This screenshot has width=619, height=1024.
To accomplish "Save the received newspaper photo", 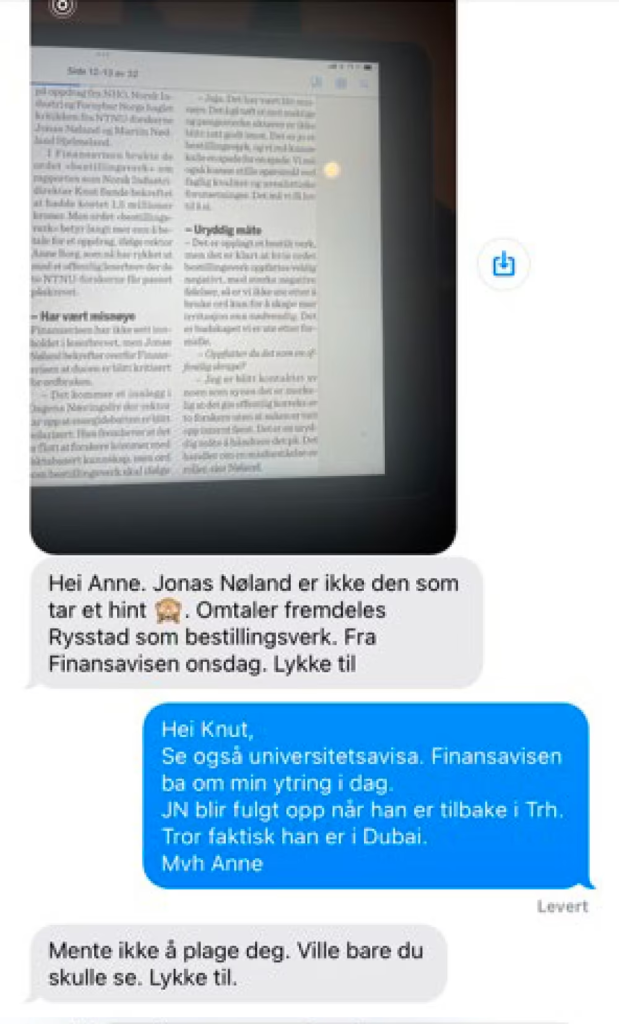I will (x=503, y=264).
